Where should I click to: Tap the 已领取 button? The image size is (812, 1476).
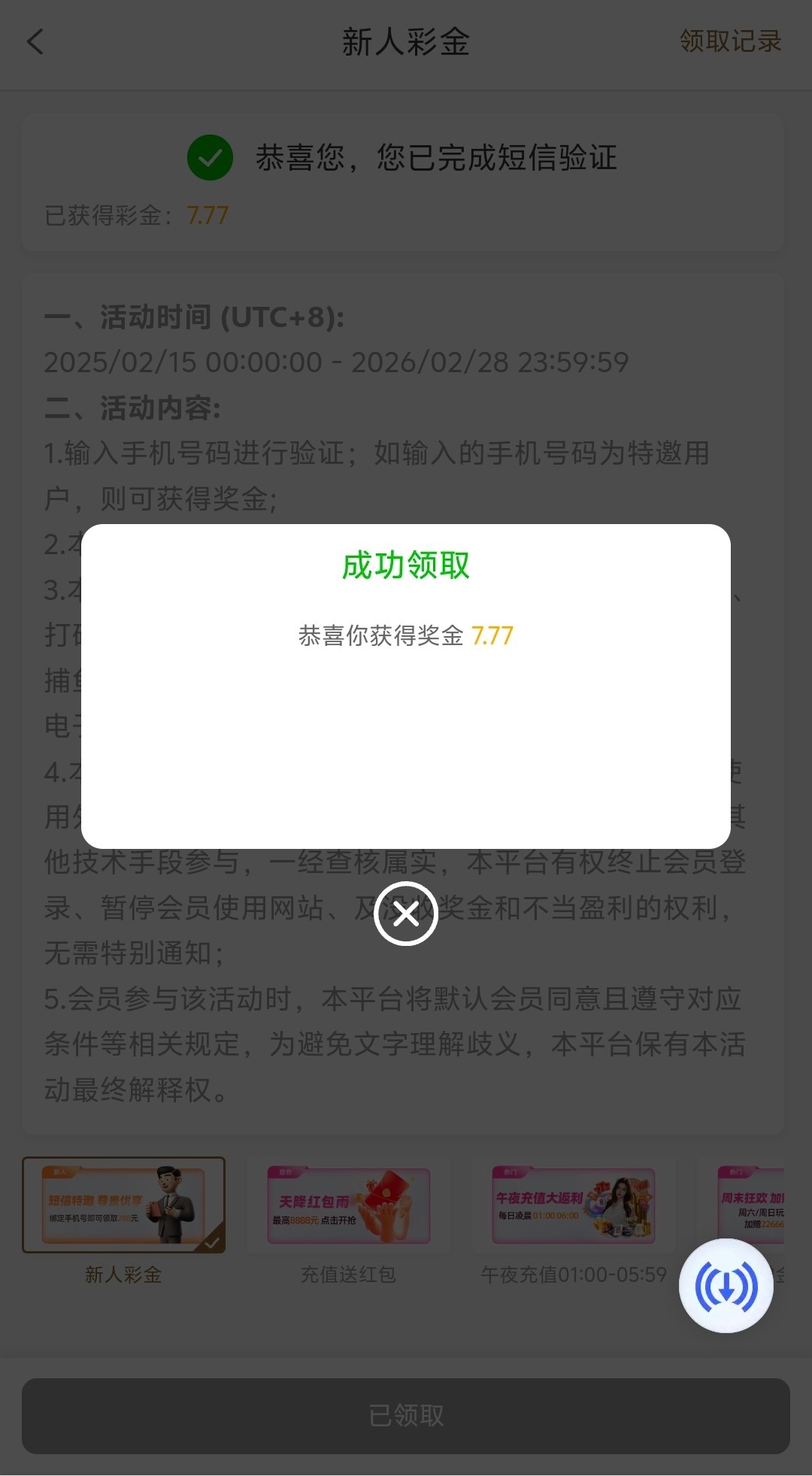(x=406, y=1416)
